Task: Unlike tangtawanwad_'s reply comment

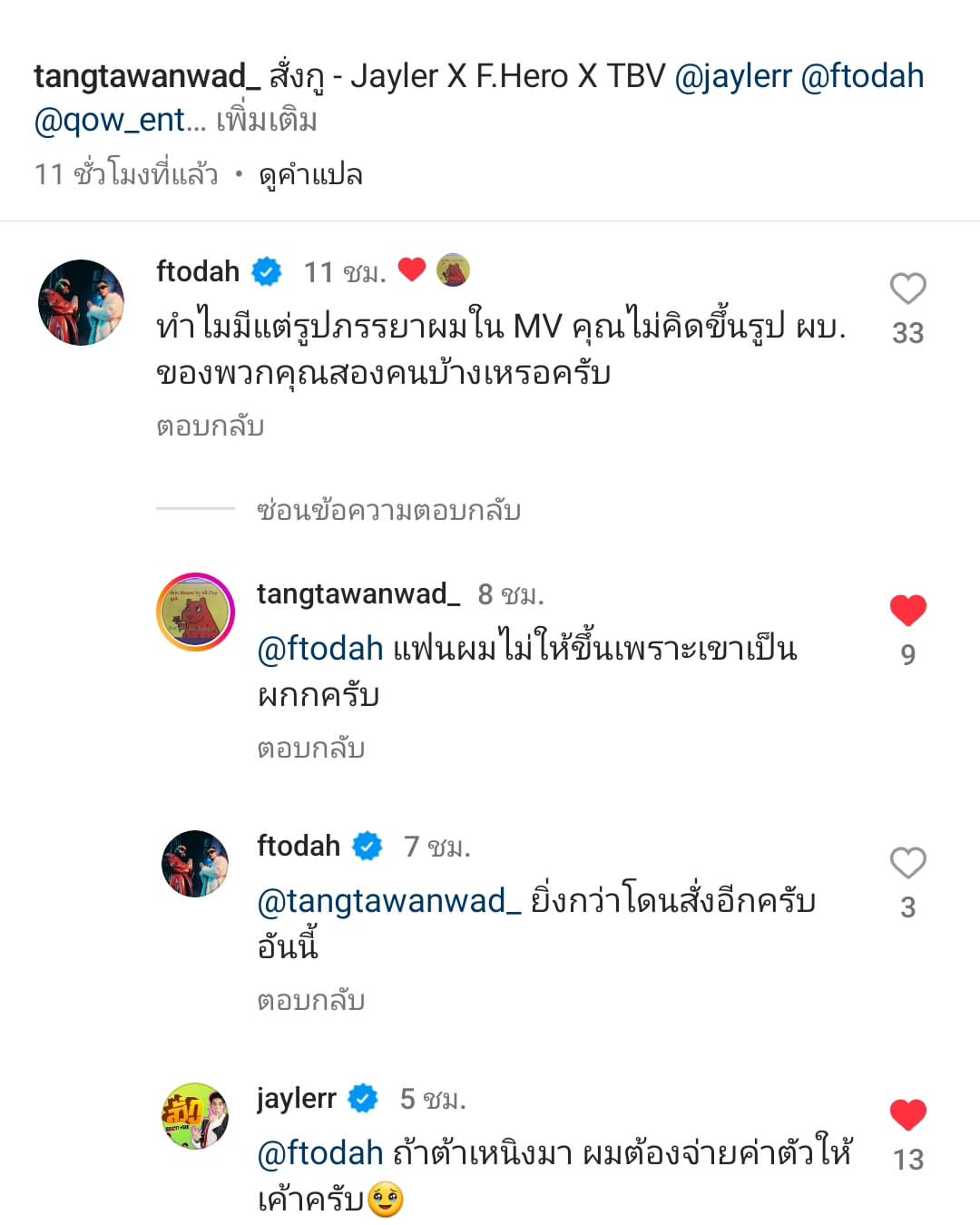Action: [907, 611]
